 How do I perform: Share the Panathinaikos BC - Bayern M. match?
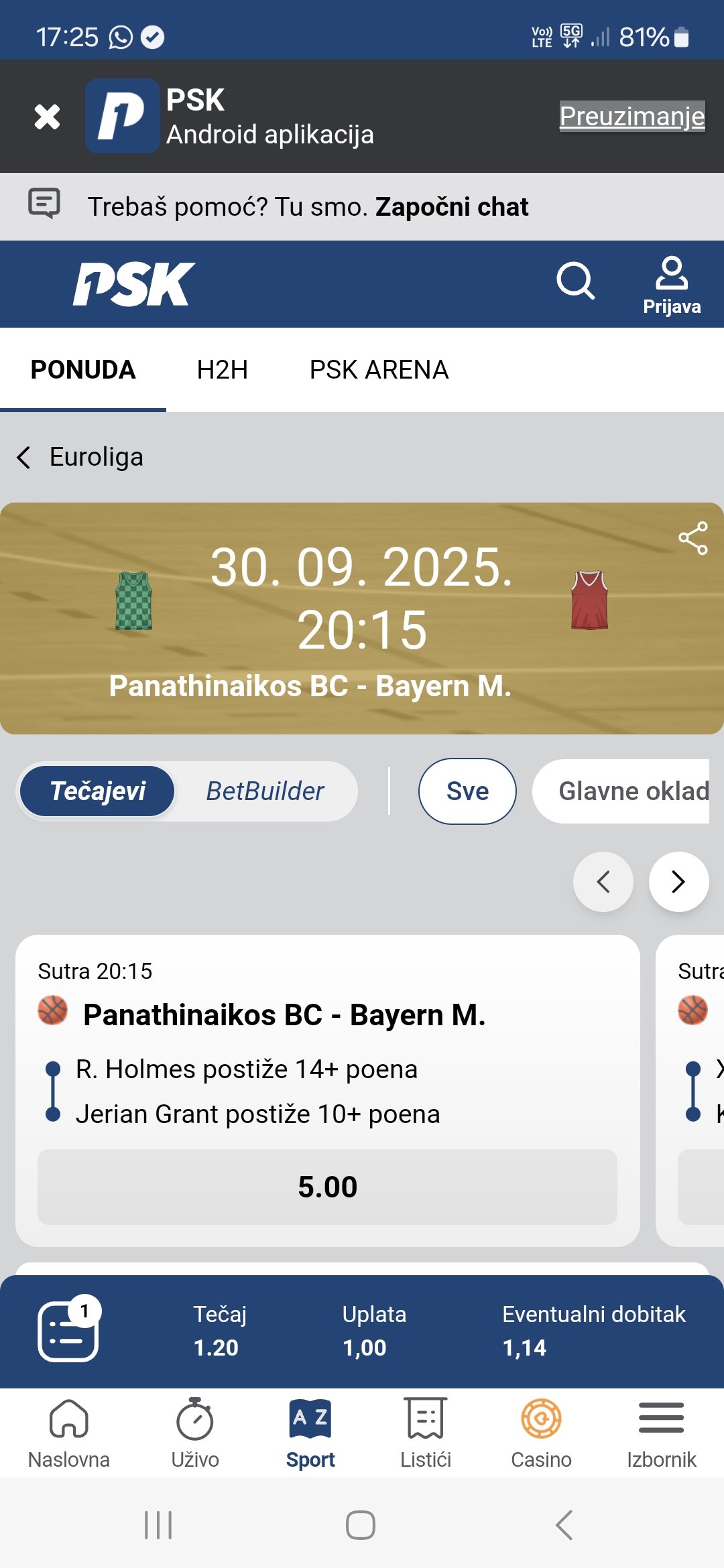[x=692, y=538]
